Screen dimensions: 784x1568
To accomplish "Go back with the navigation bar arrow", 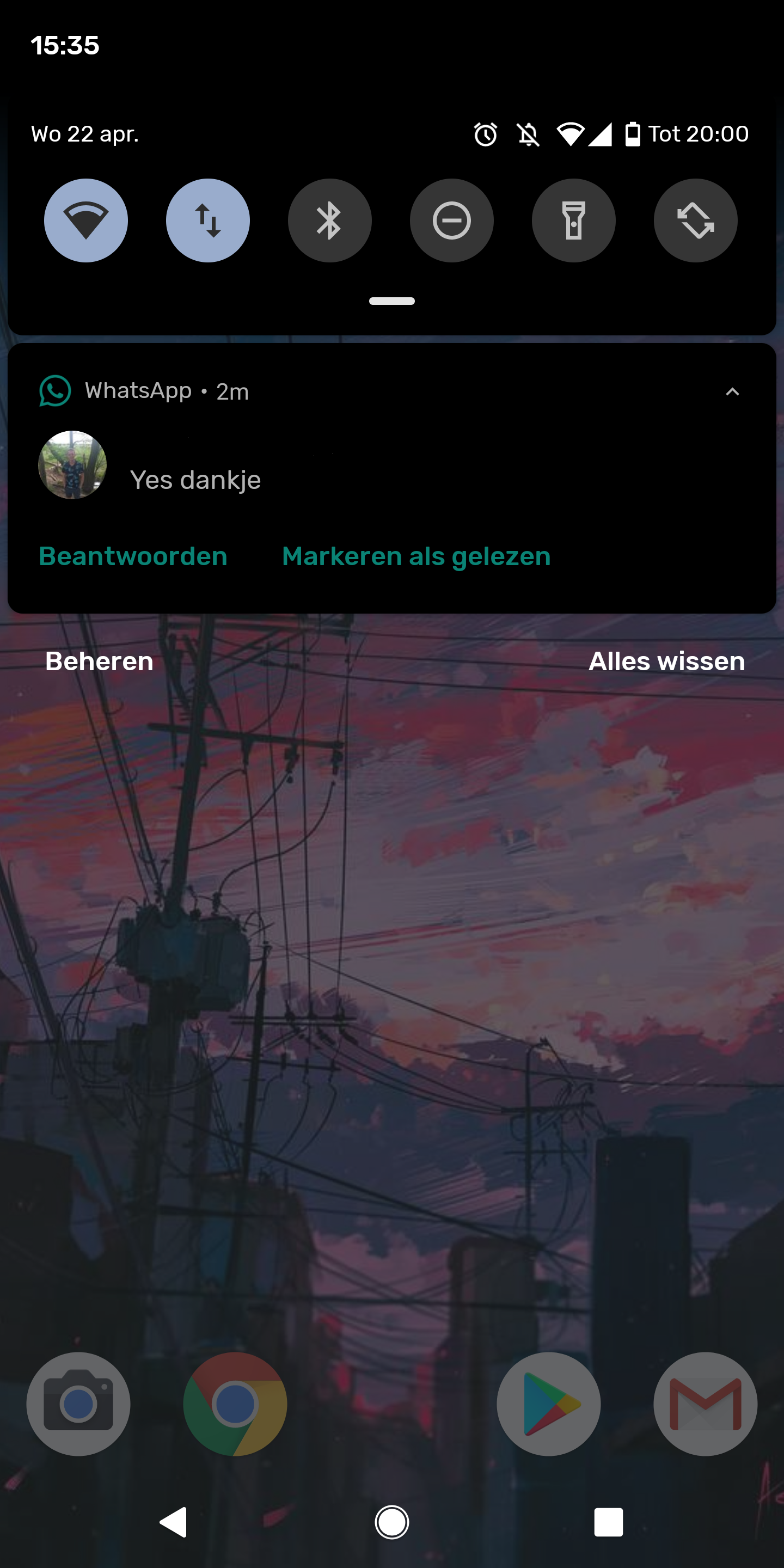I will [x=174, y=1522].
